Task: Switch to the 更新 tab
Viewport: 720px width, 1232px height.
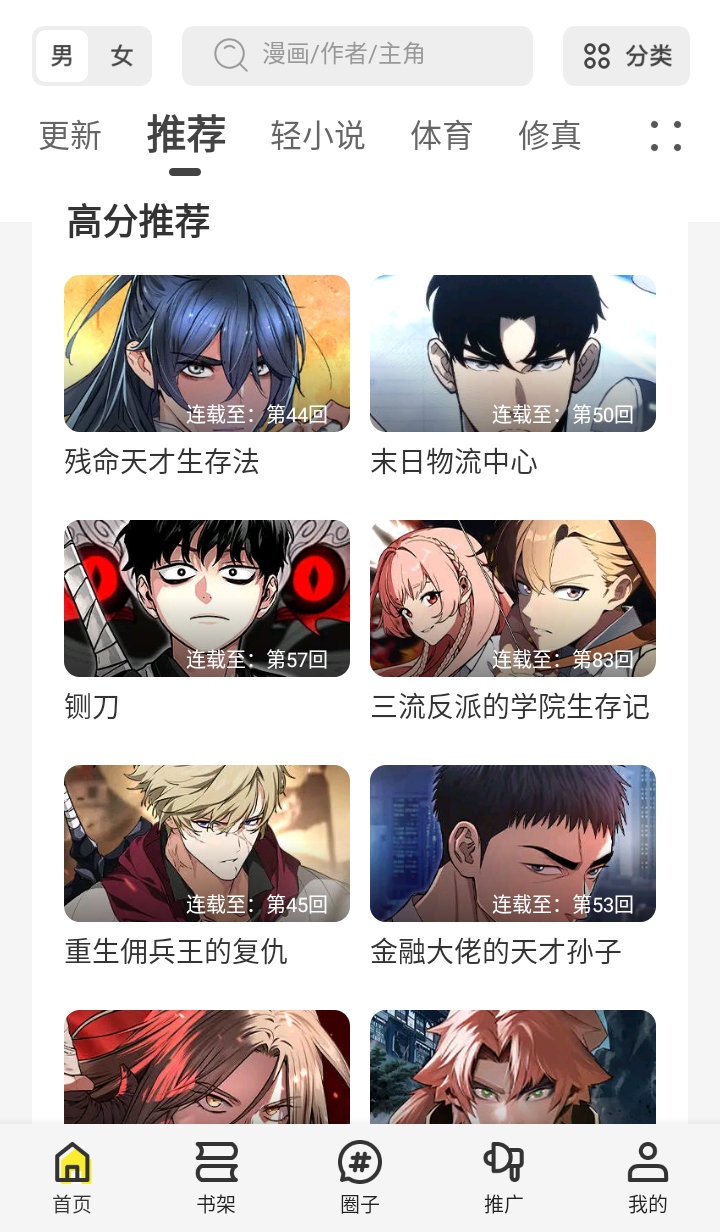Action: (x=70, y=135)
